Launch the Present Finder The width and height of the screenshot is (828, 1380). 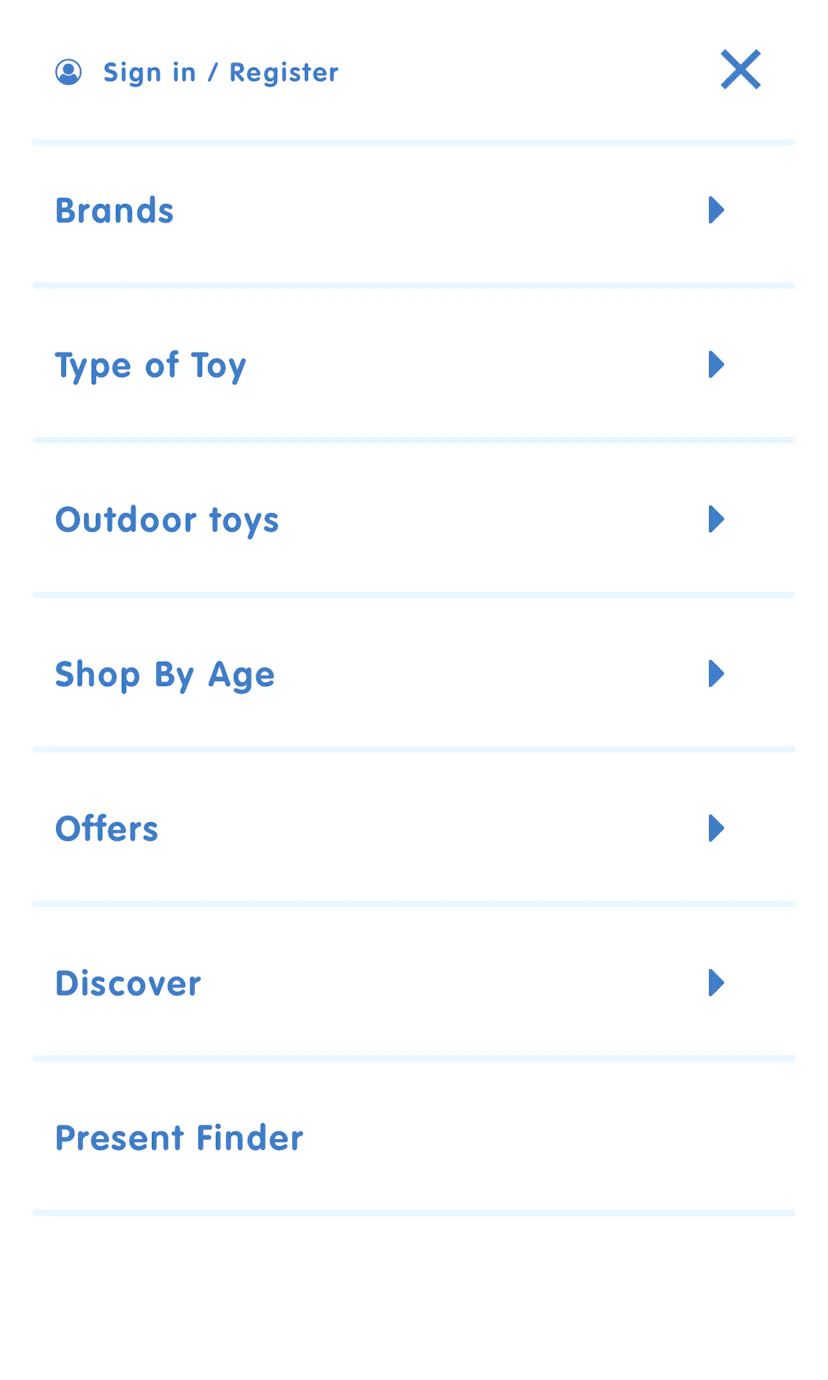coord(179,1137)
